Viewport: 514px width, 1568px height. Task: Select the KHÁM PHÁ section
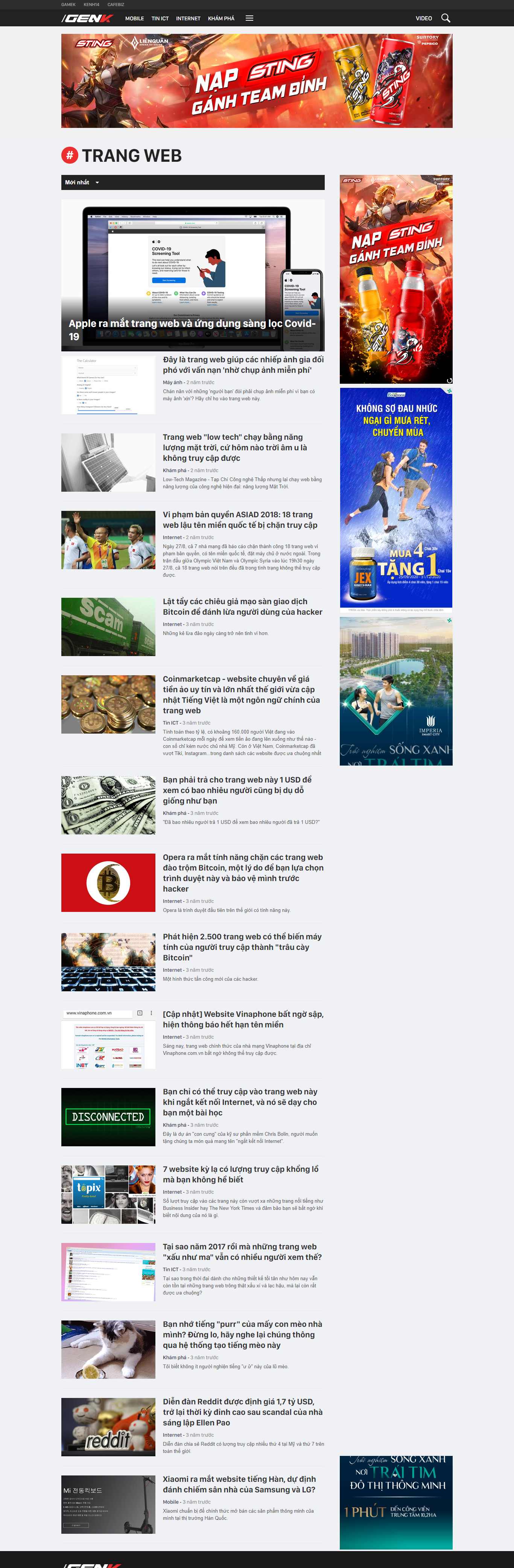[x=221, y=18]
